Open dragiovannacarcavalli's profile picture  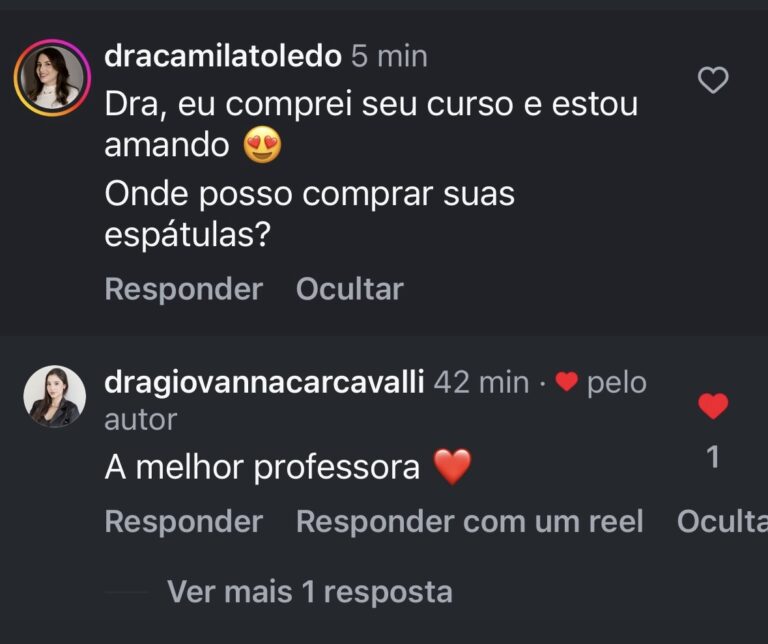[53, 397]
